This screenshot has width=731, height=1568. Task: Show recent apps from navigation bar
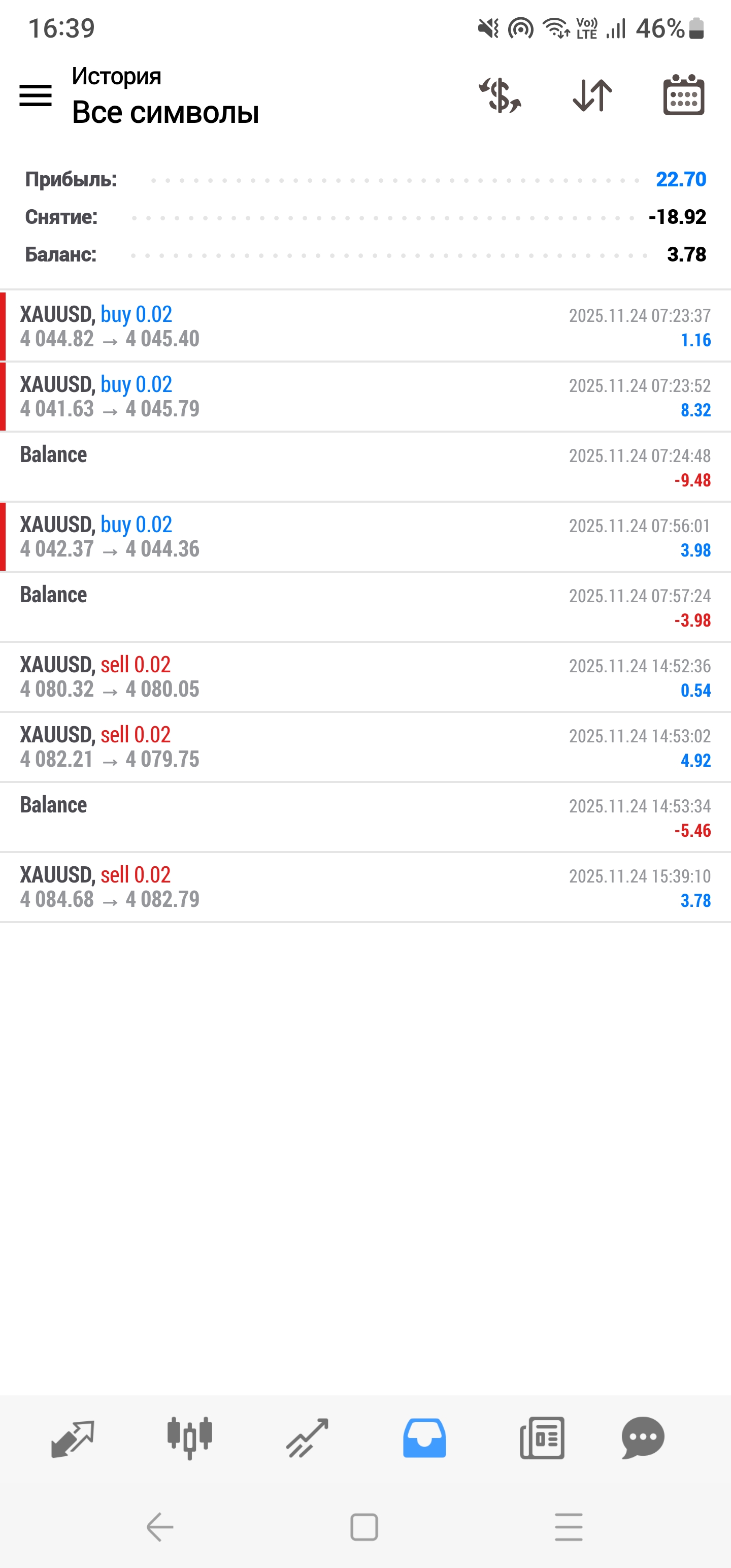coord(569,1527)
